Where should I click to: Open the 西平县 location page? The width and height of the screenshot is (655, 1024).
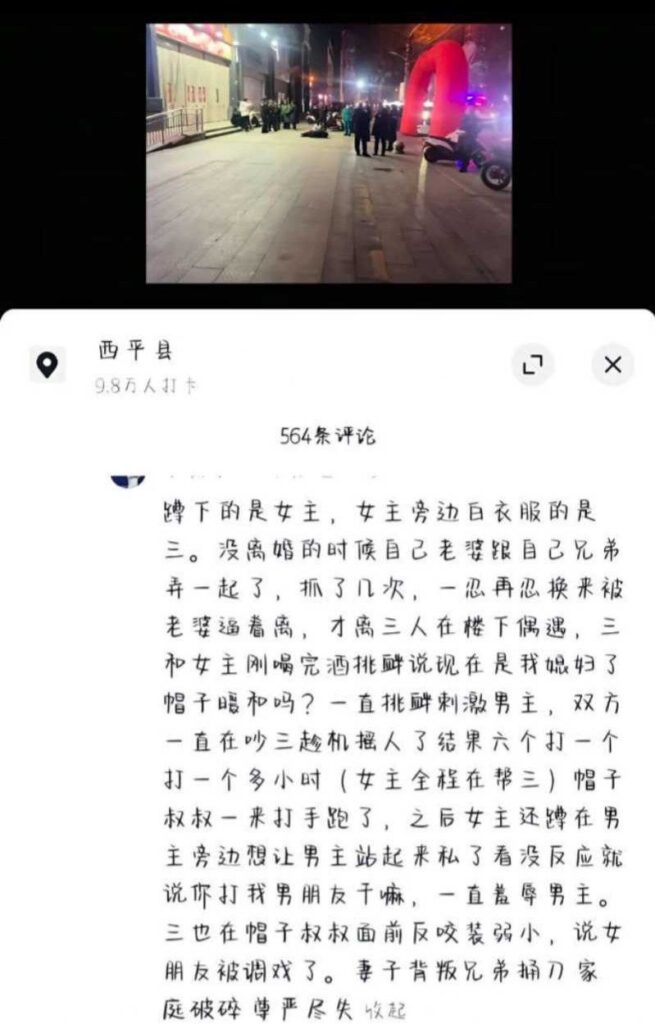[135, 351]
